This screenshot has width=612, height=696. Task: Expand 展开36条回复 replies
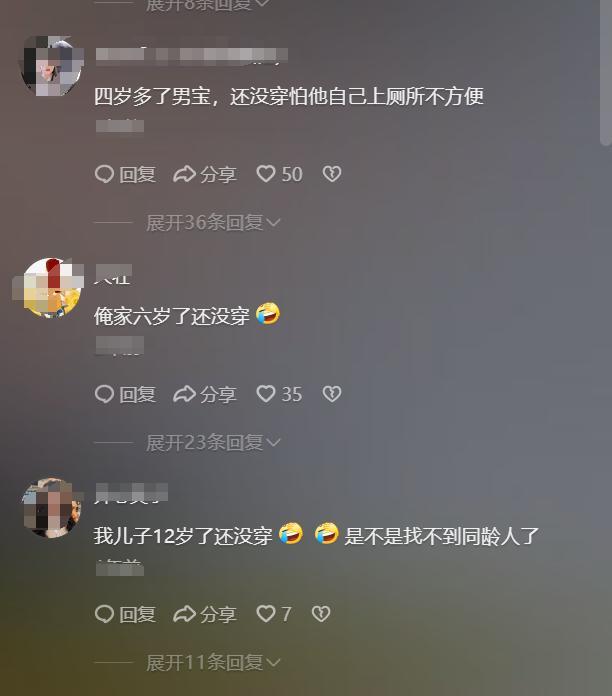pos(213,222)
